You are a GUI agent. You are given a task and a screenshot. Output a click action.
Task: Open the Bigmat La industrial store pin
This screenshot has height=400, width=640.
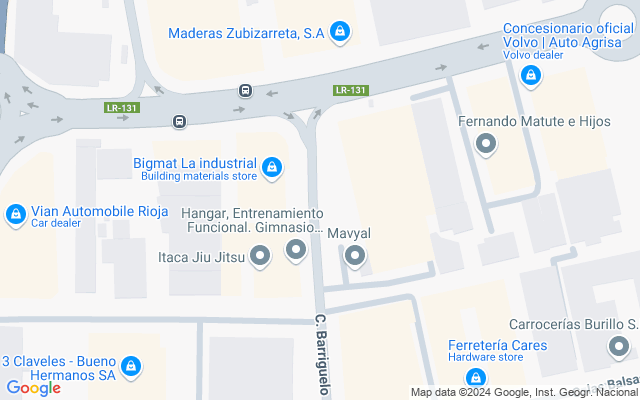pos(272,168)
